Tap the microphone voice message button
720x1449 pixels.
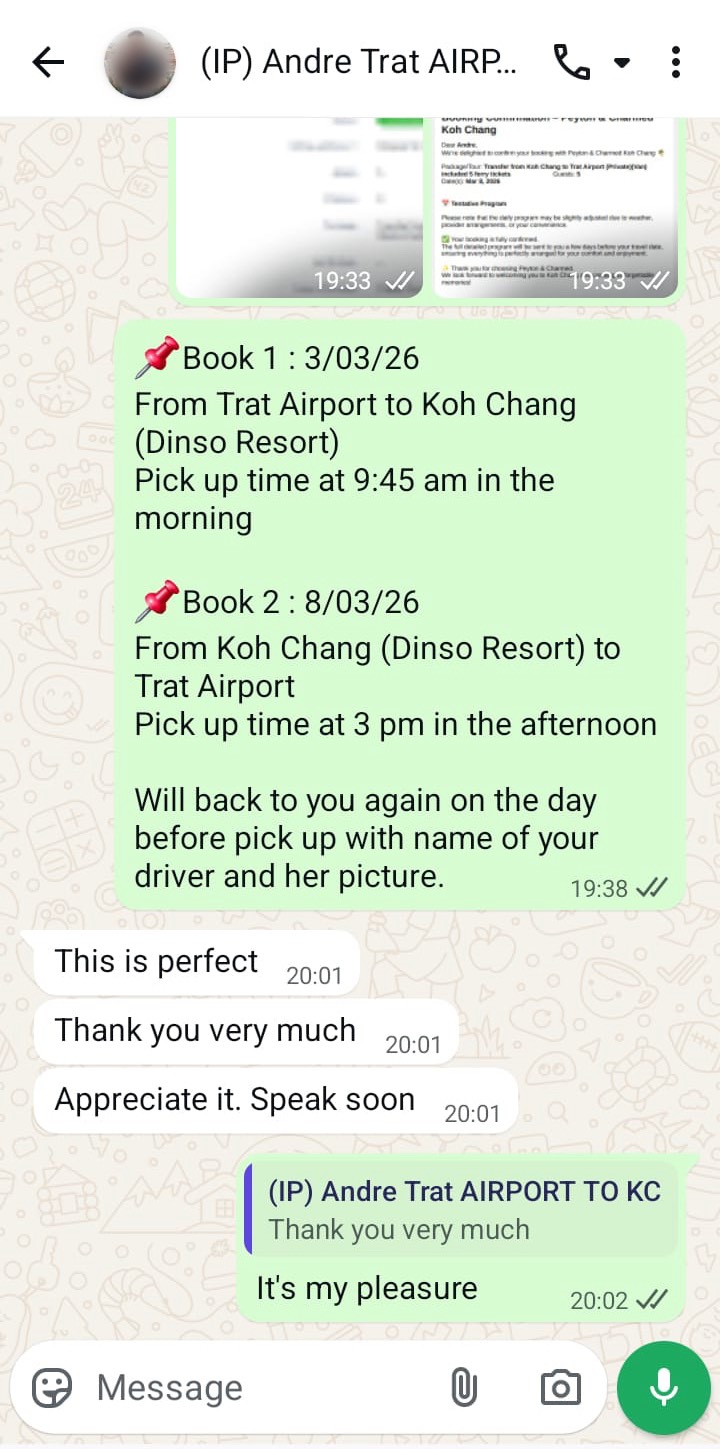[x=664, y=1387]
